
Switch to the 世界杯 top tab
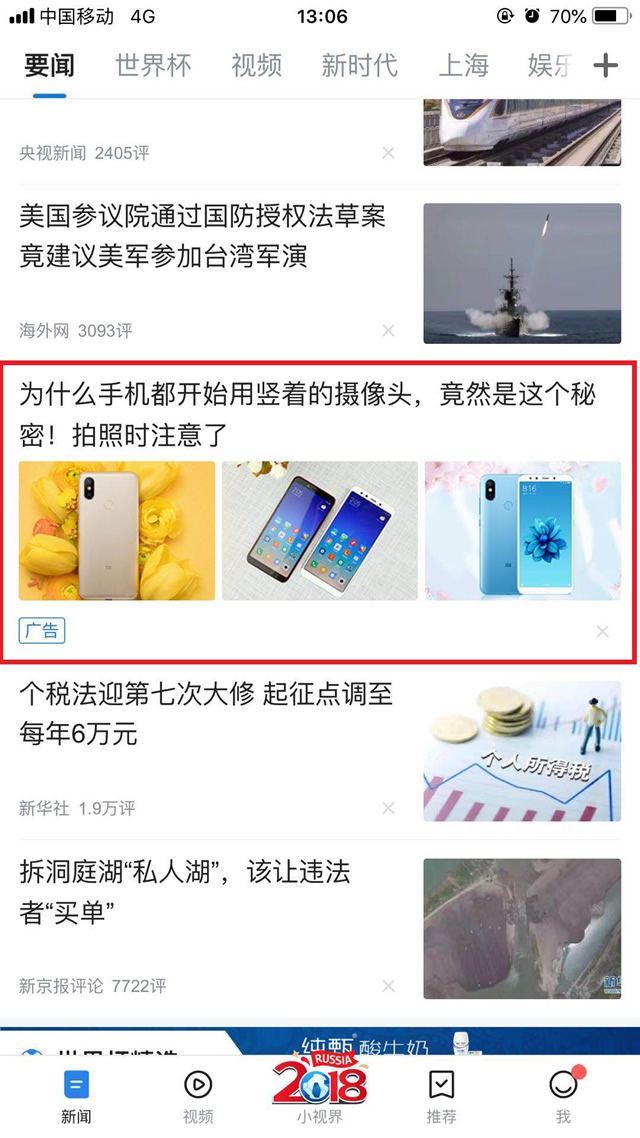[153, 66]
